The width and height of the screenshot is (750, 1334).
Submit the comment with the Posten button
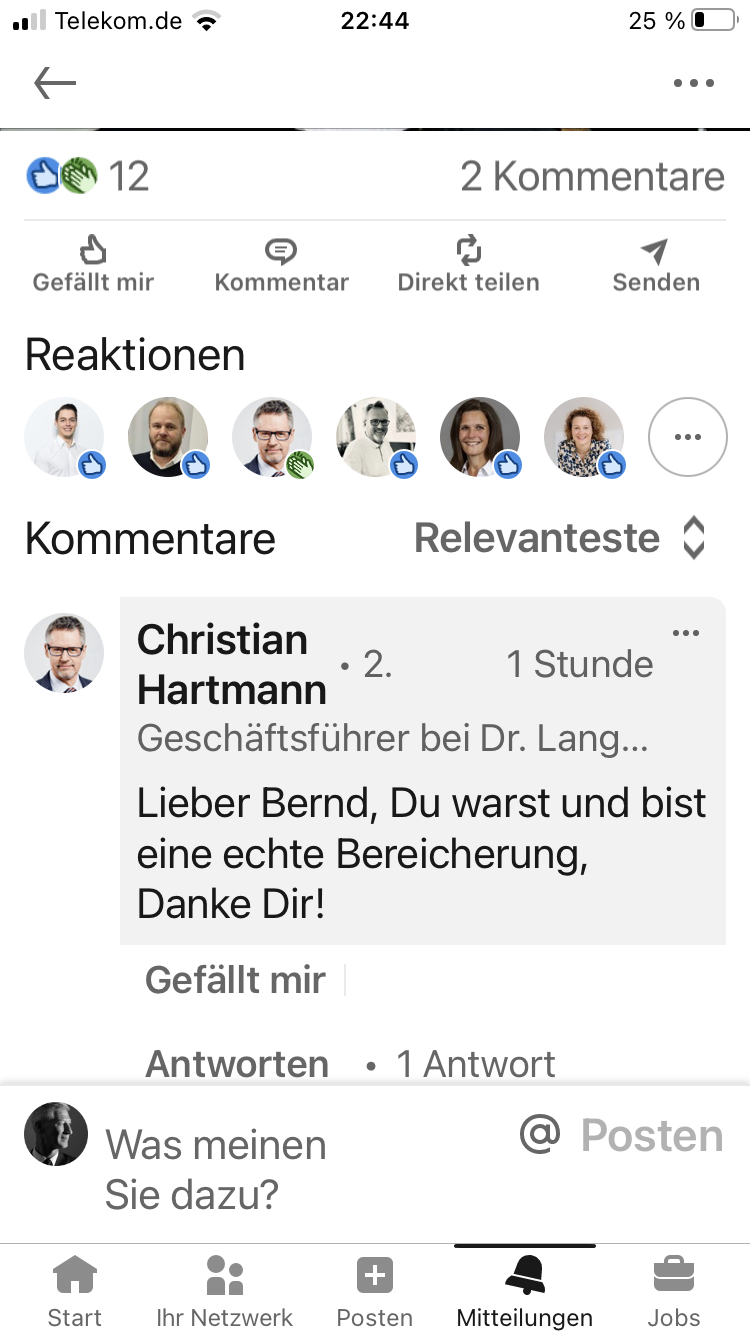coord(652,1136)
